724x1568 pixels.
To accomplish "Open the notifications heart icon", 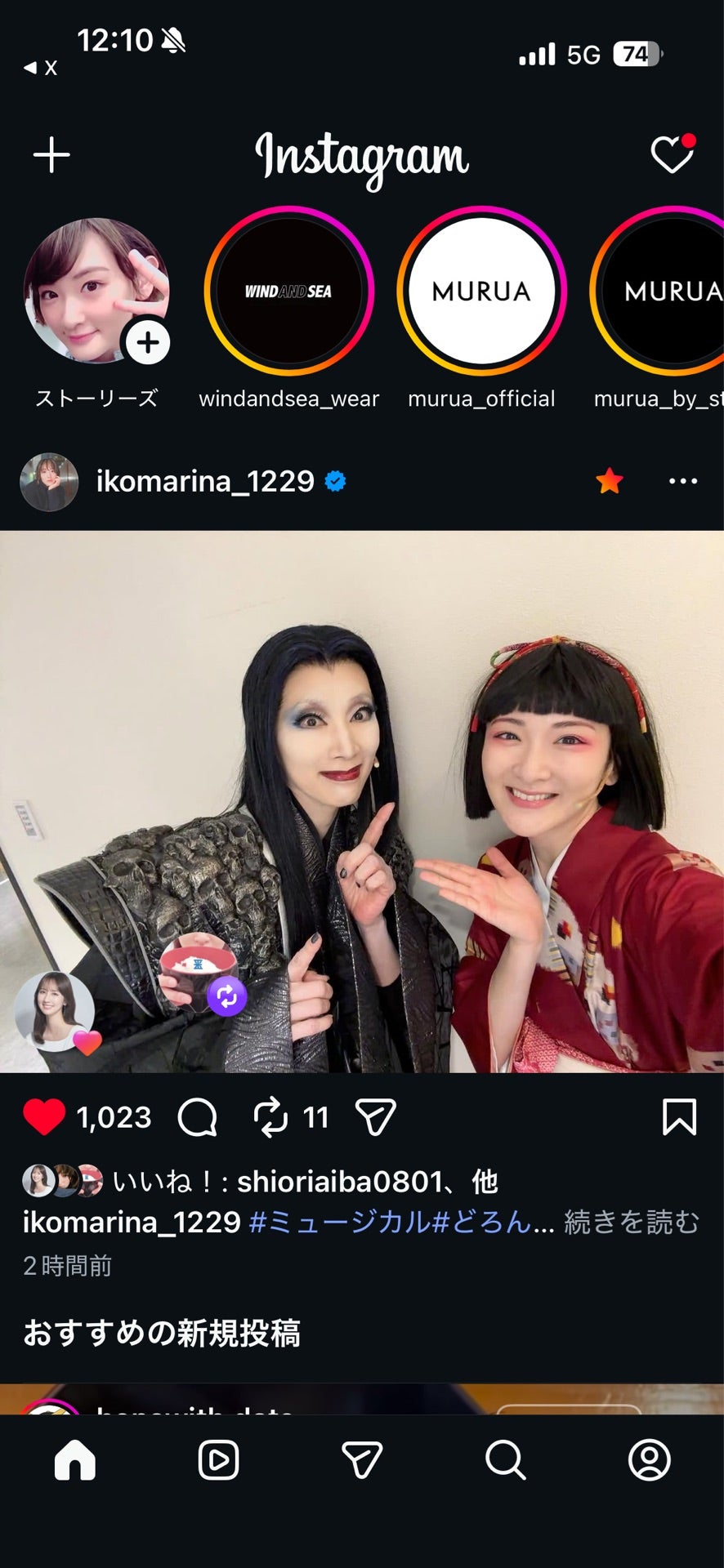I will (672, 154).
